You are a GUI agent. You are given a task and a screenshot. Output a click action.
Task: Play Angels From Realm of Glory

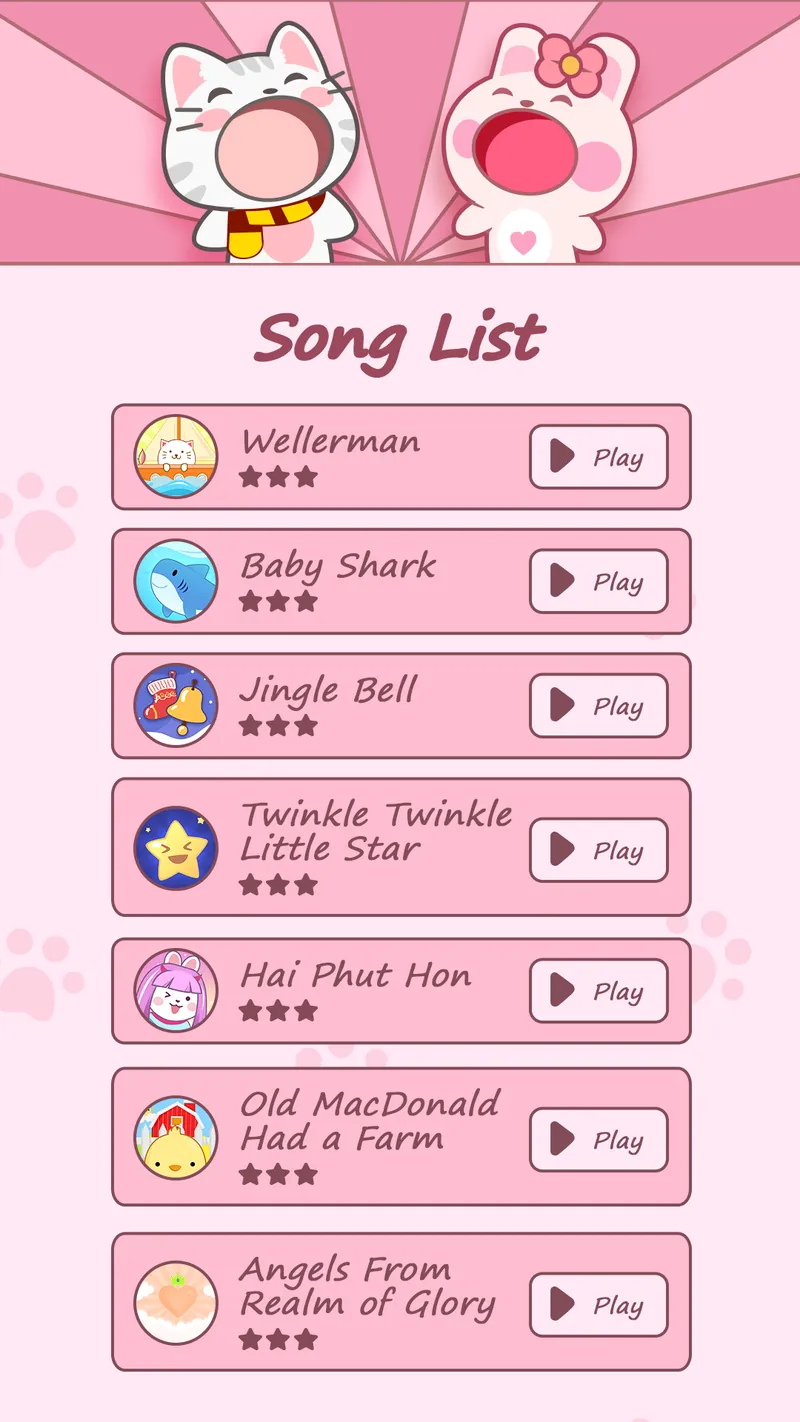[598, 1304]
